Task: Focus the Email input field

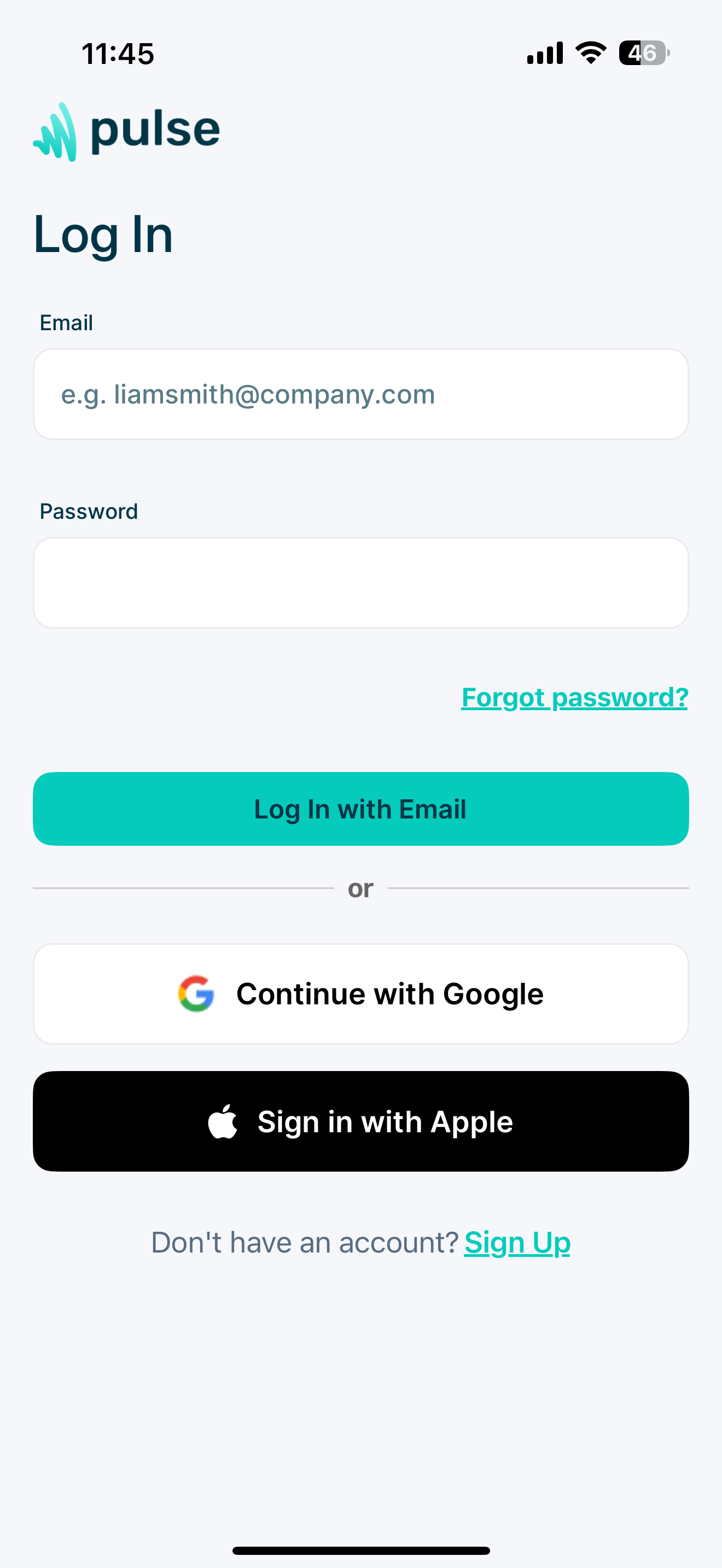Action: click(x=360, y=394)
